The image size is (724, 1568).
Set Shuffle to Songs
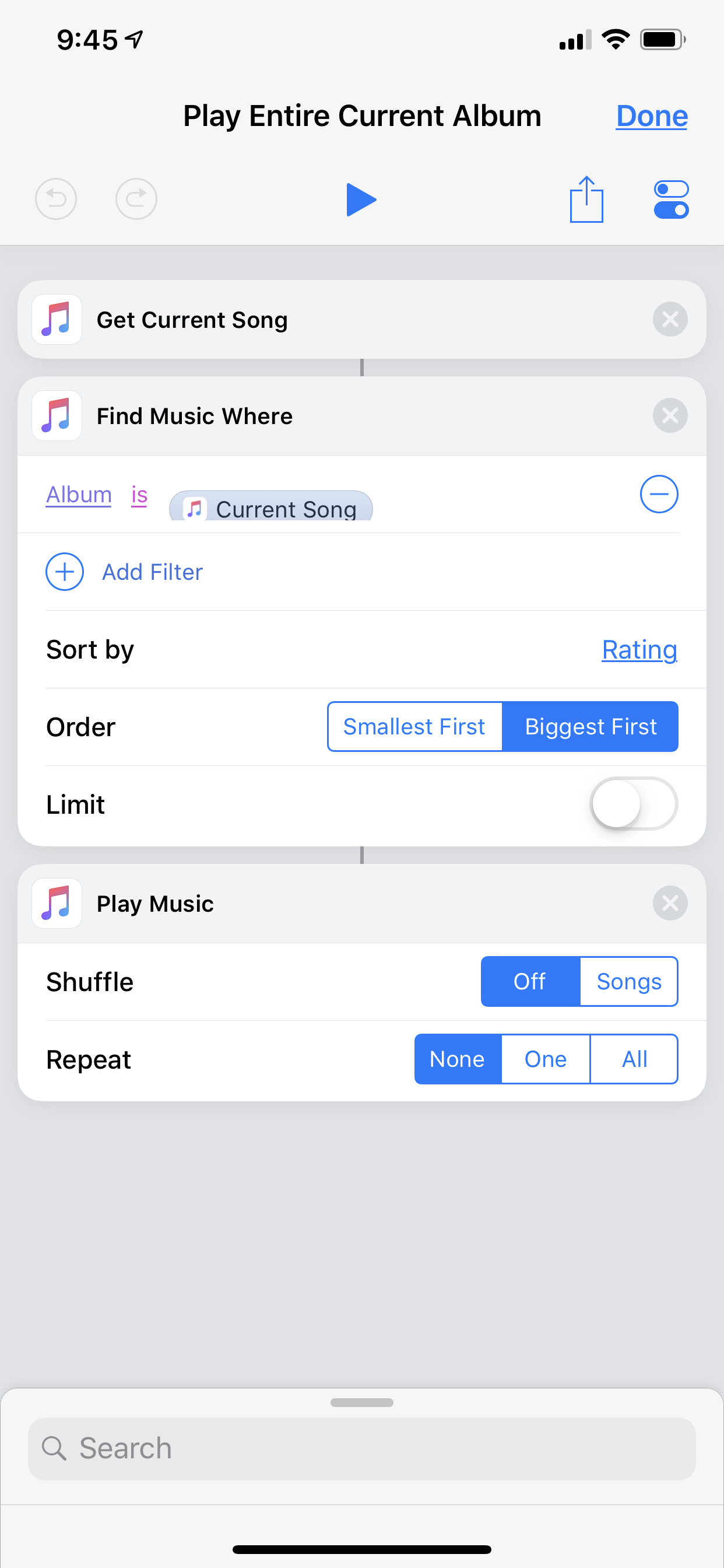coord(628,982)
